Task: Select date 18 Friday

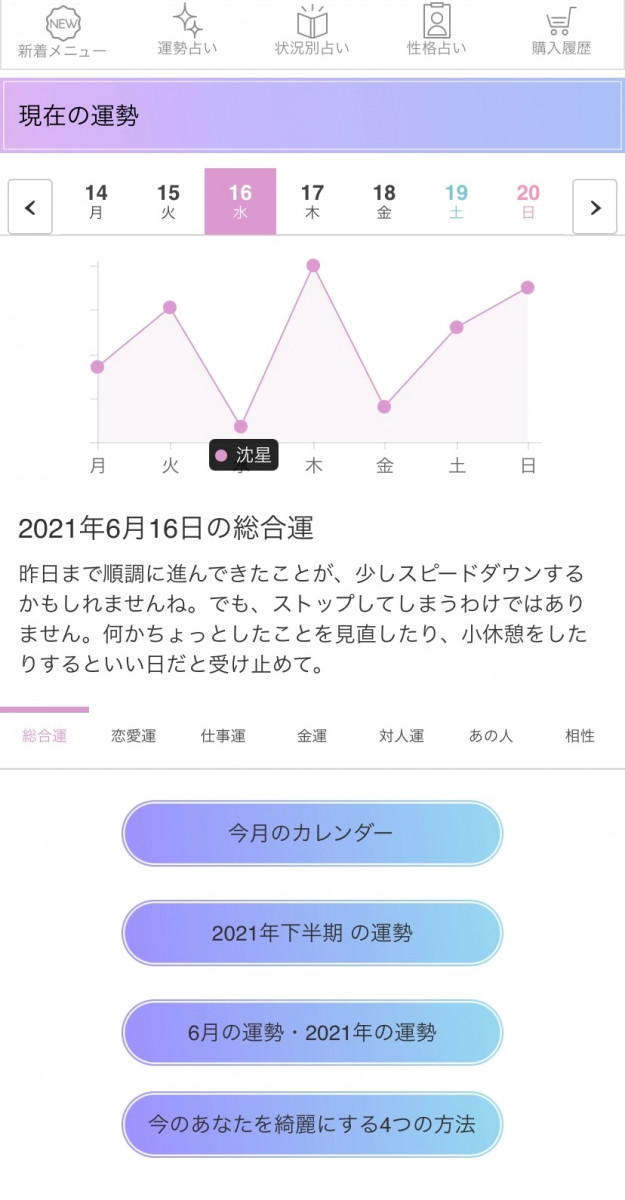Action: click(384, 201)
